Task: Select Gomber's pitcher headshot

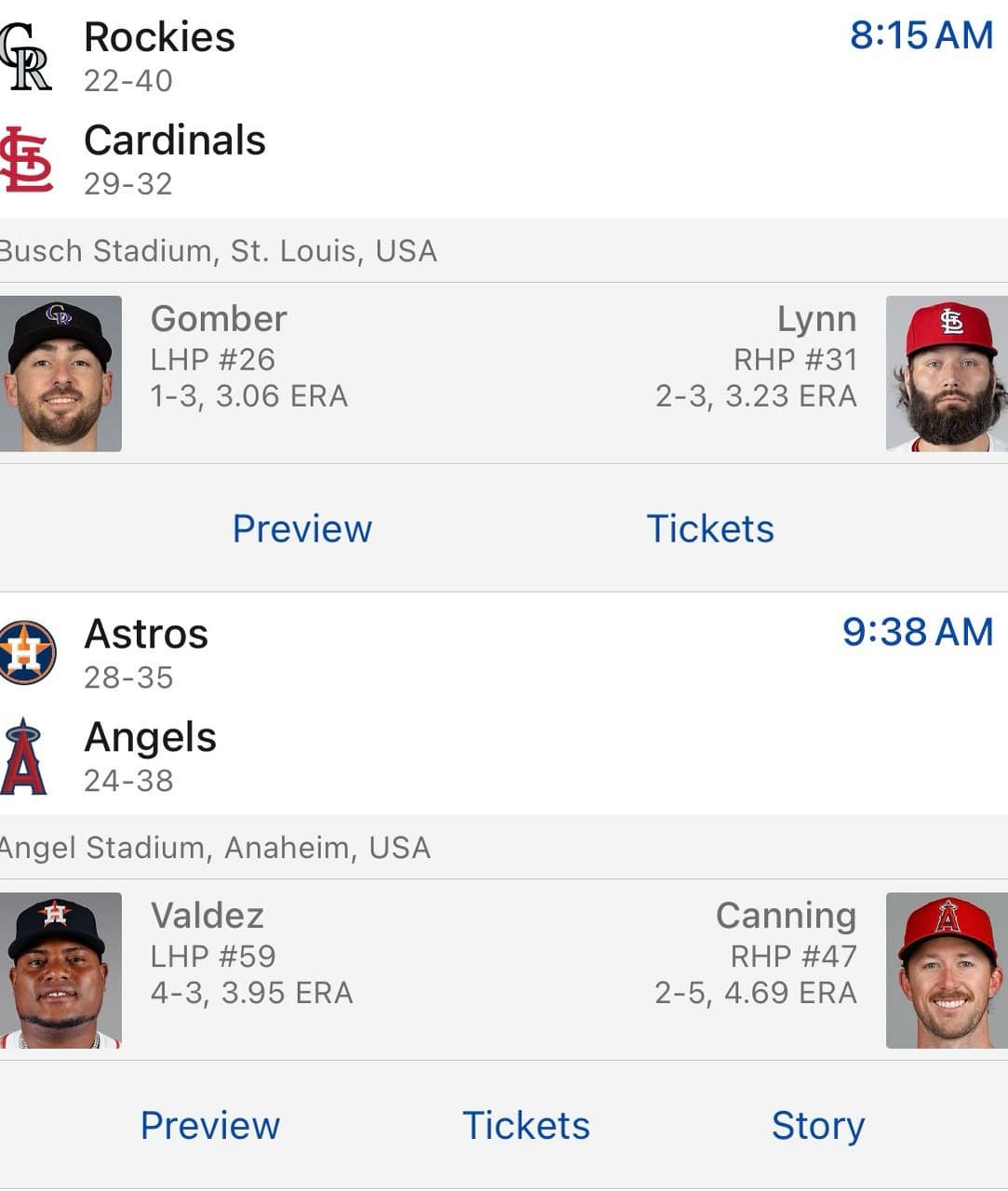Action: point(60,370)
